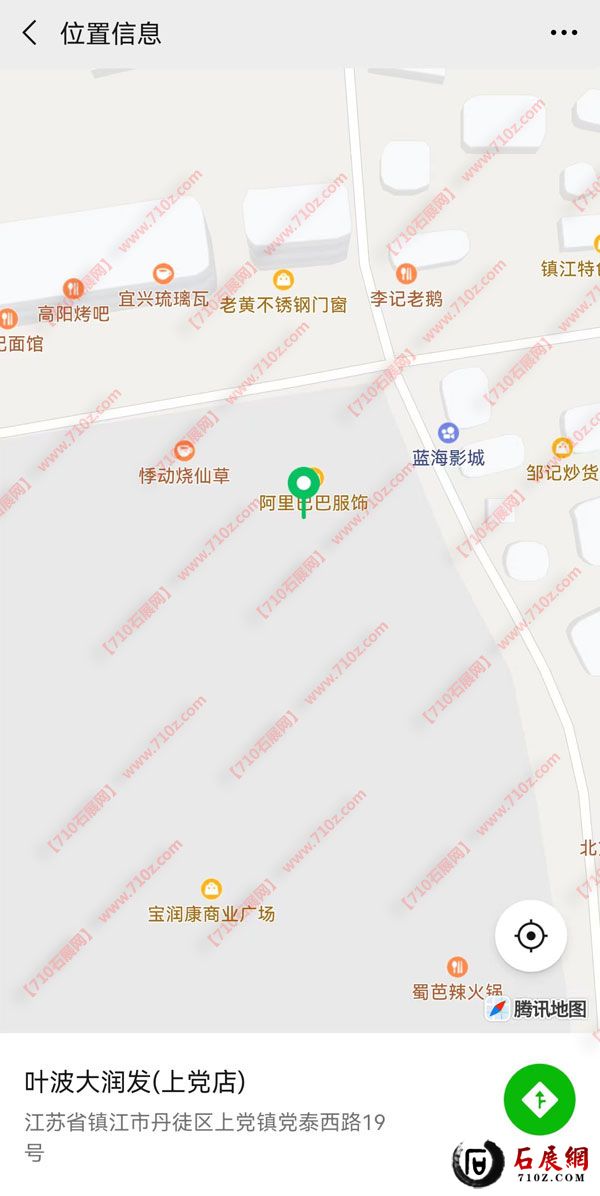Select 宜兴琉璃瓦 marker on map
Image resolution: width=600 pixels, height=1196 pixels.
coord(163,273)
